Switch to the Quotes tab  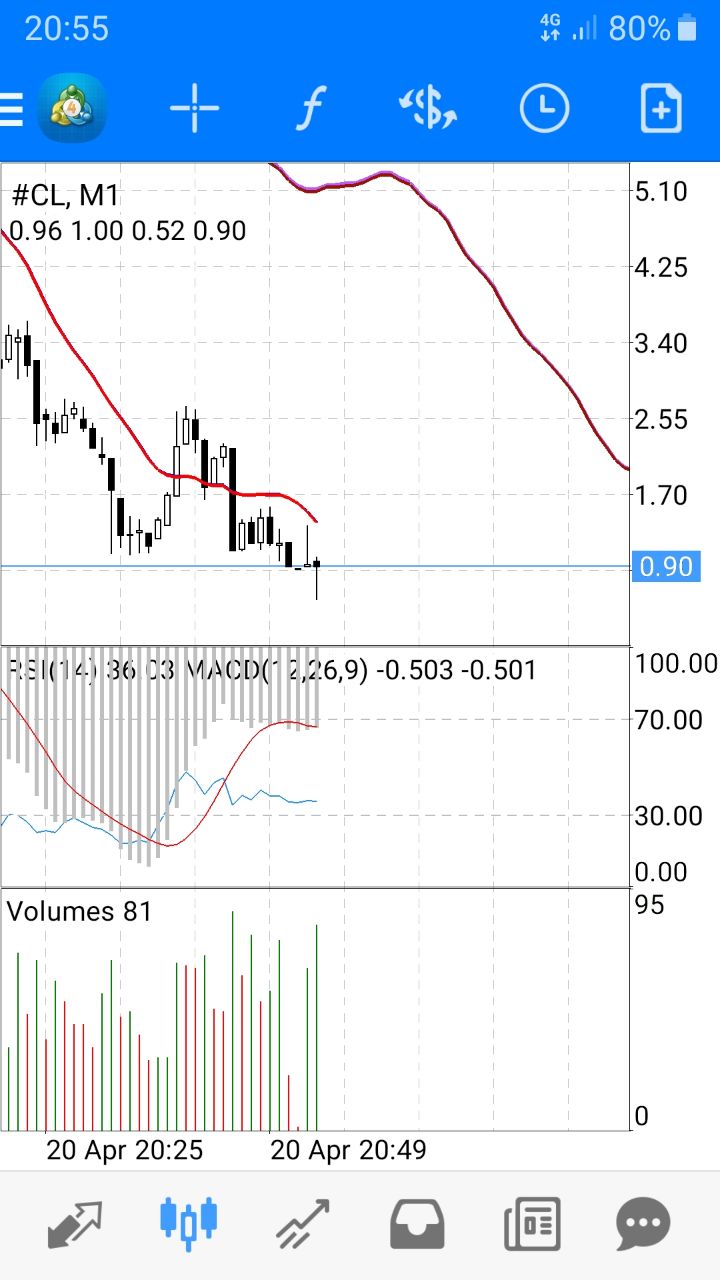74,1223
